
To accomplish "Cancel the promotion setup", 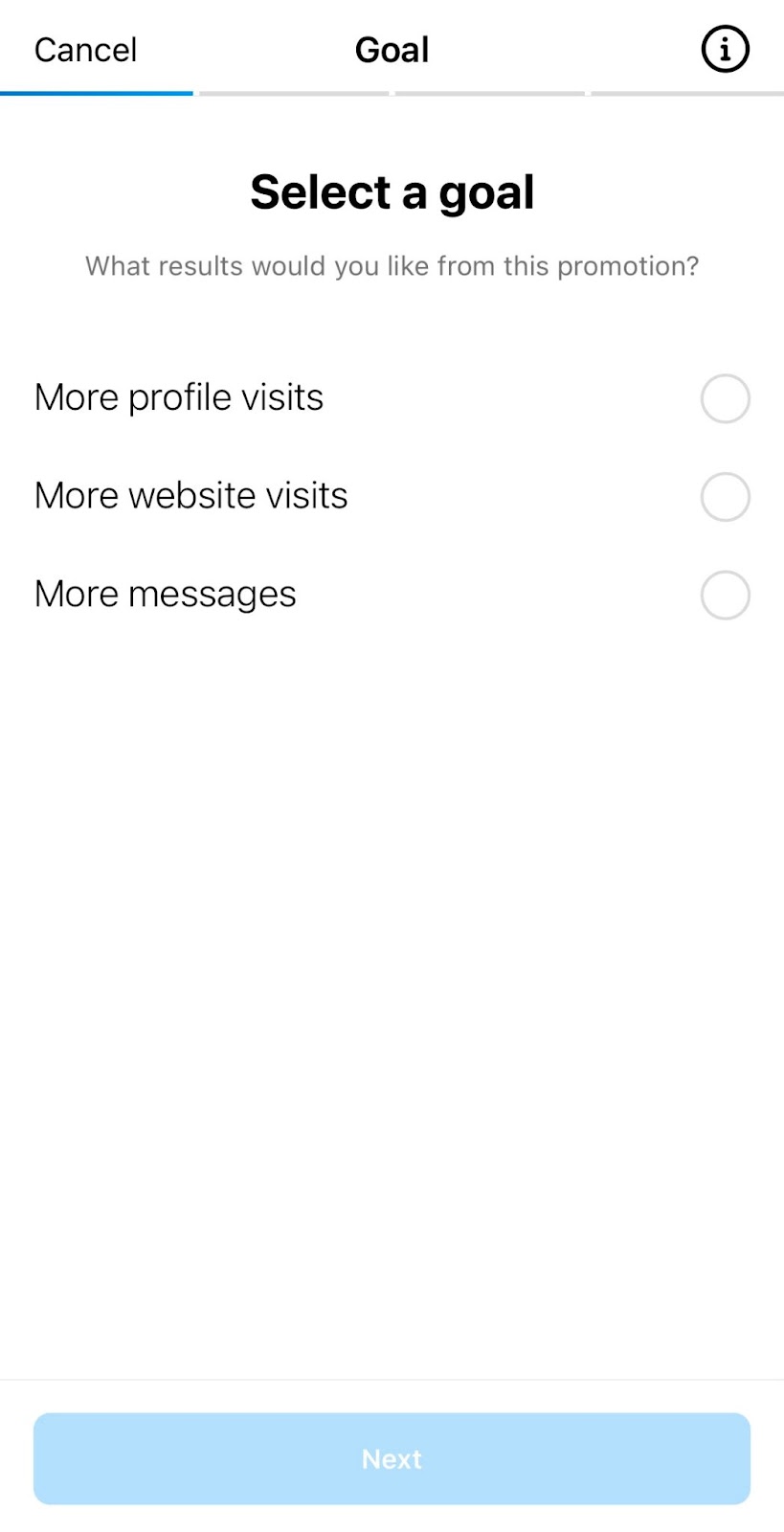I will pos(85,50).
